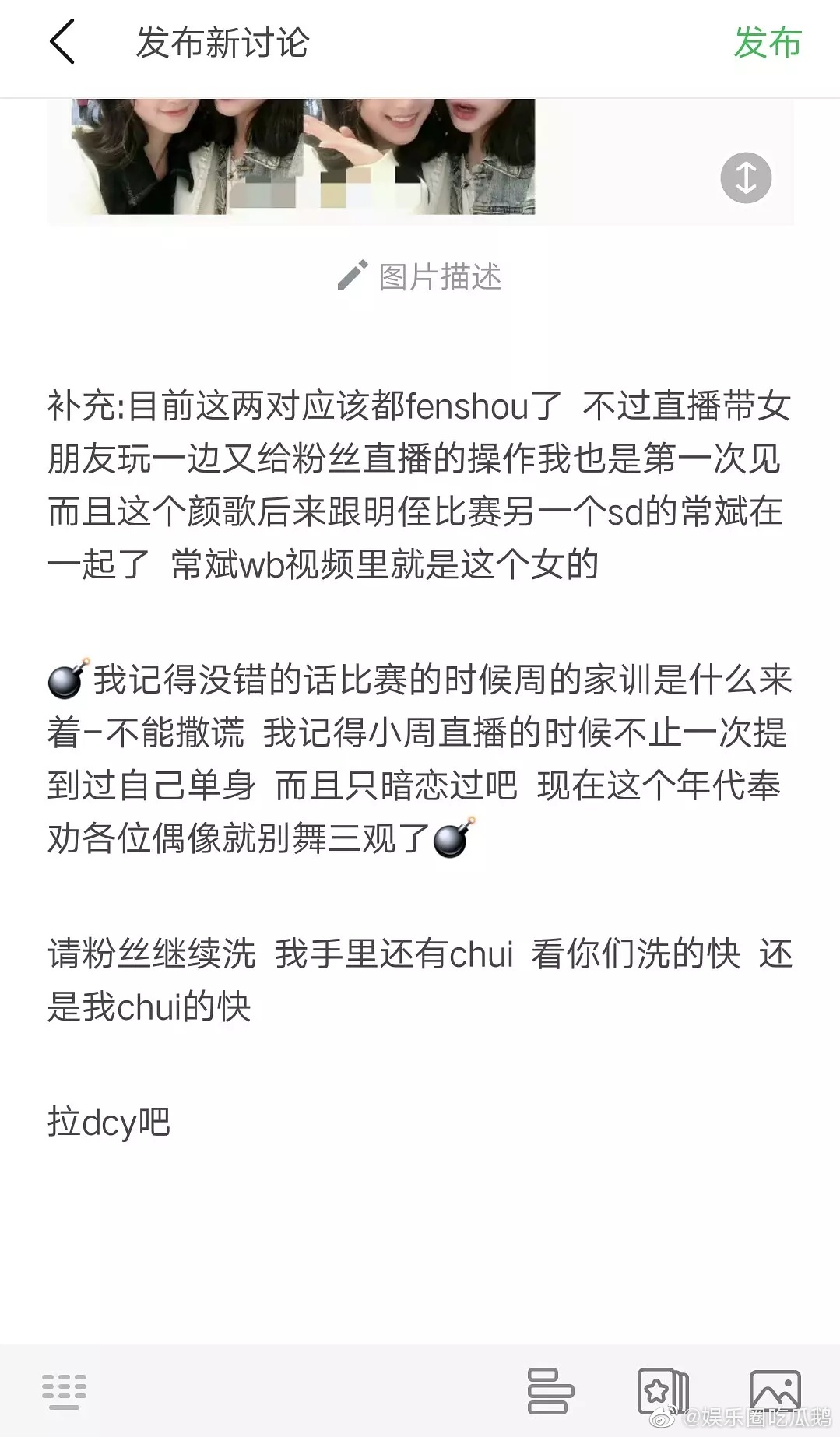Tap the attached photo thumbnail
840x1437 pixels.
[302, 156]
